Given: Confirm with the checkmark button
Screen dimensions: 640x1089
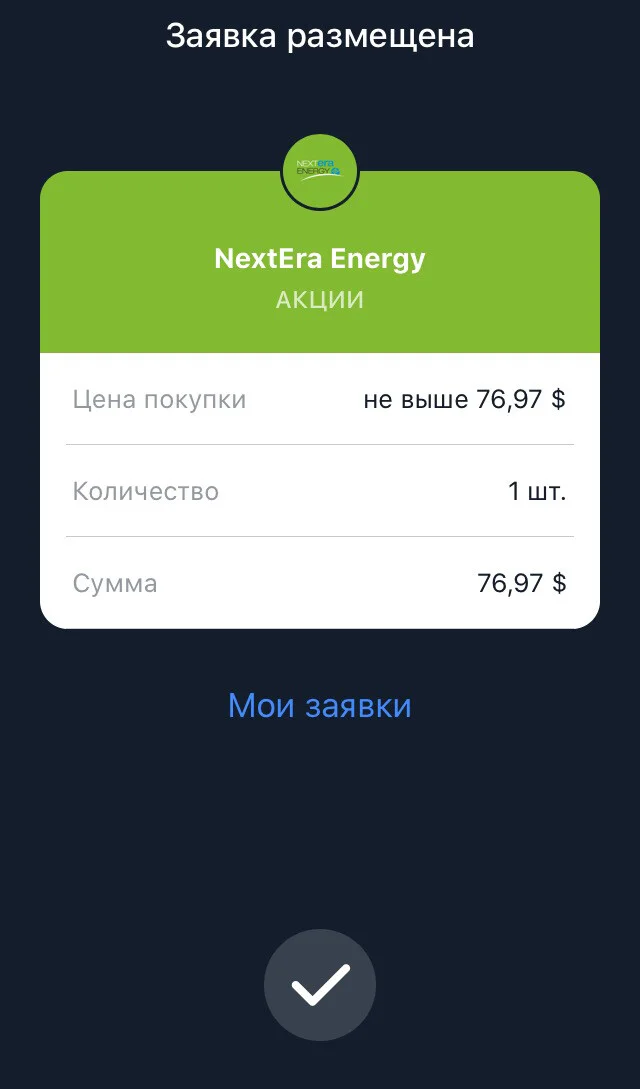Looking at the screenshot, I should click(320, 985).
